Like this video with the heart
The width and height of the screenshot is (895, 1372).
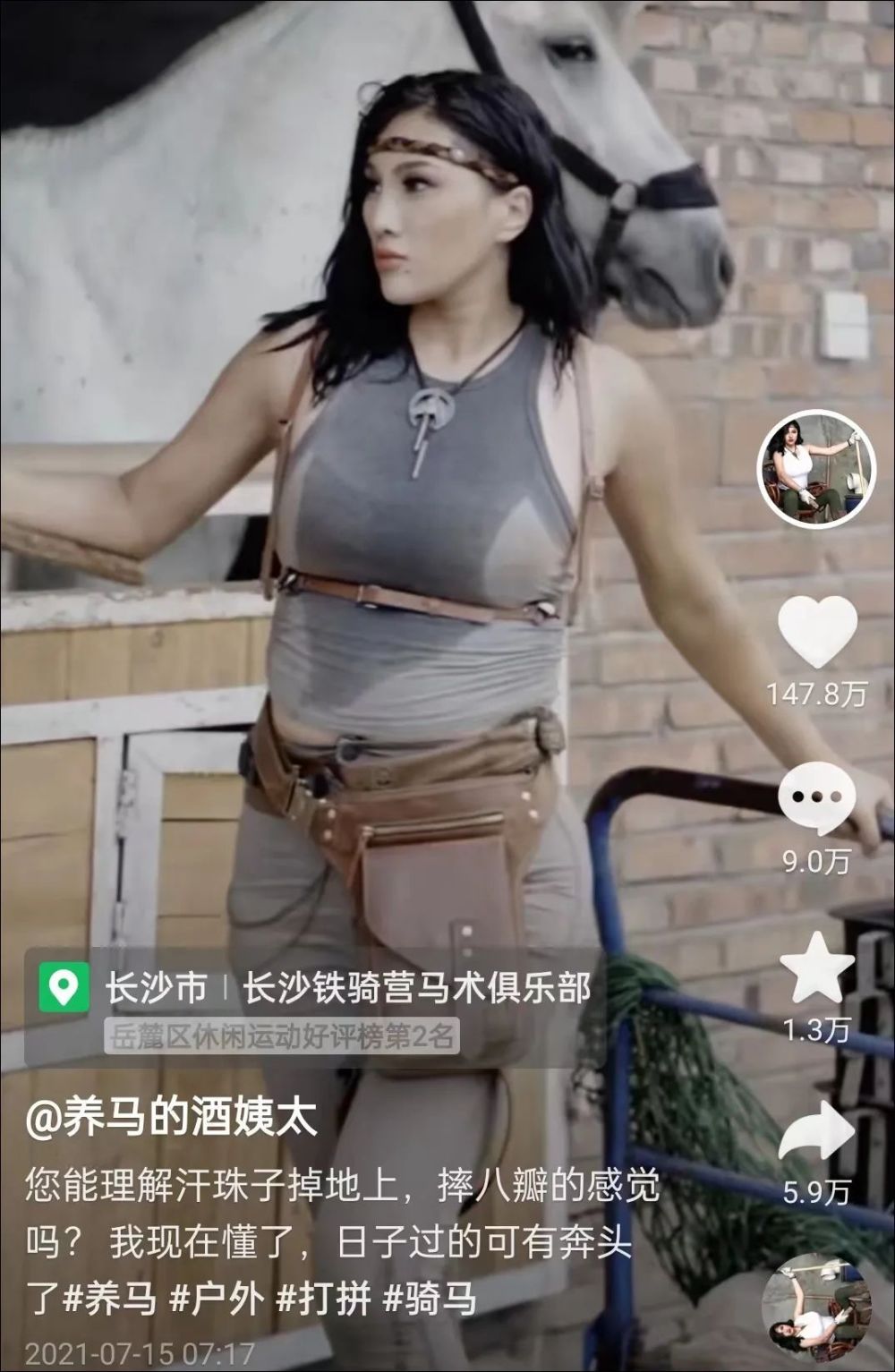click(816, 630)
